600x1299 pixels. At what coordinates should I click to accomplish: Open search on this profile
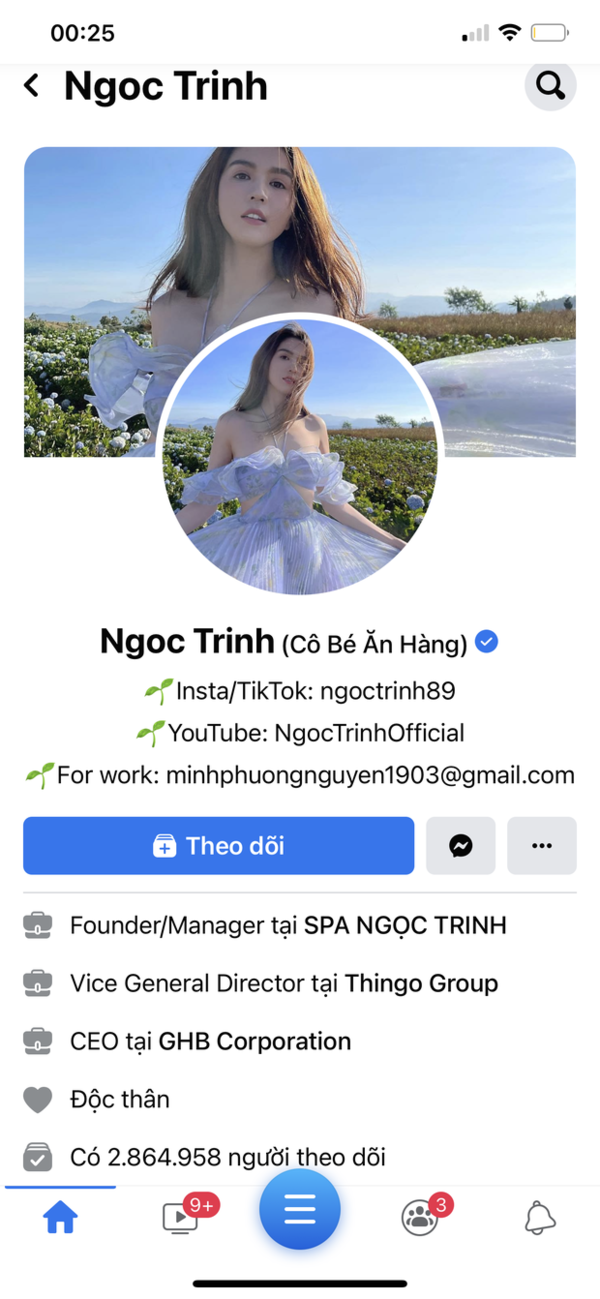click(550, 86)
